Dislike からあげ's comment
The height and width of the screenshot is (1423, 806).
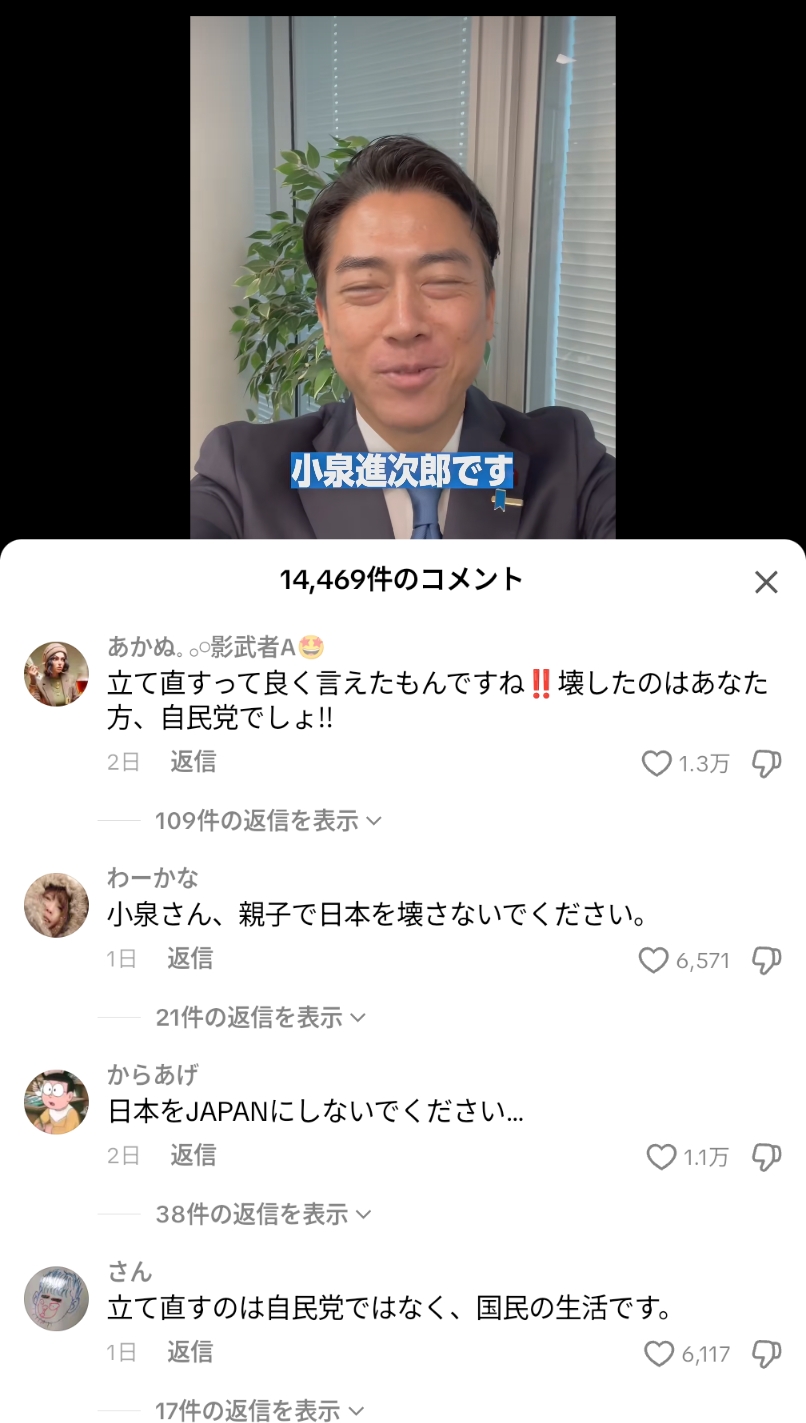tap(766, 1157)
